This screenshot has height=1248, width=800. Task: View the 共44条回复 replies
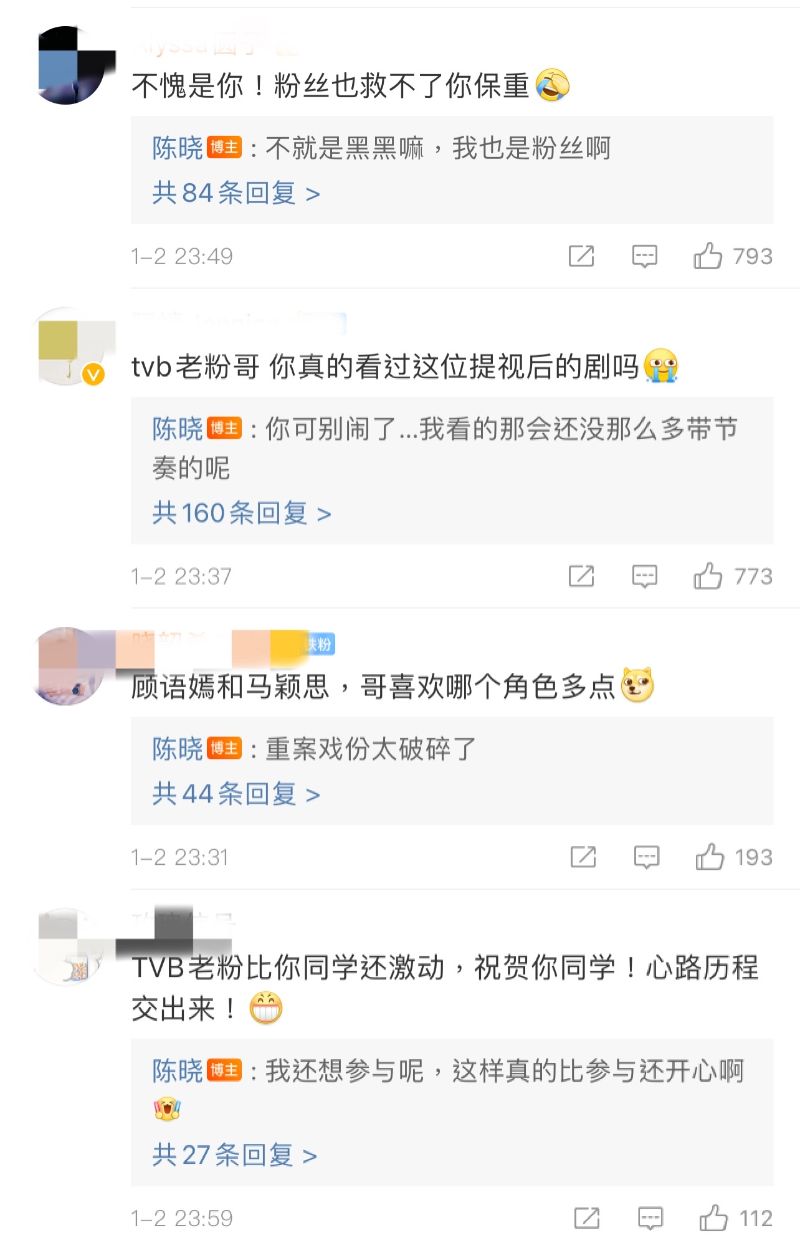point(235,794)
